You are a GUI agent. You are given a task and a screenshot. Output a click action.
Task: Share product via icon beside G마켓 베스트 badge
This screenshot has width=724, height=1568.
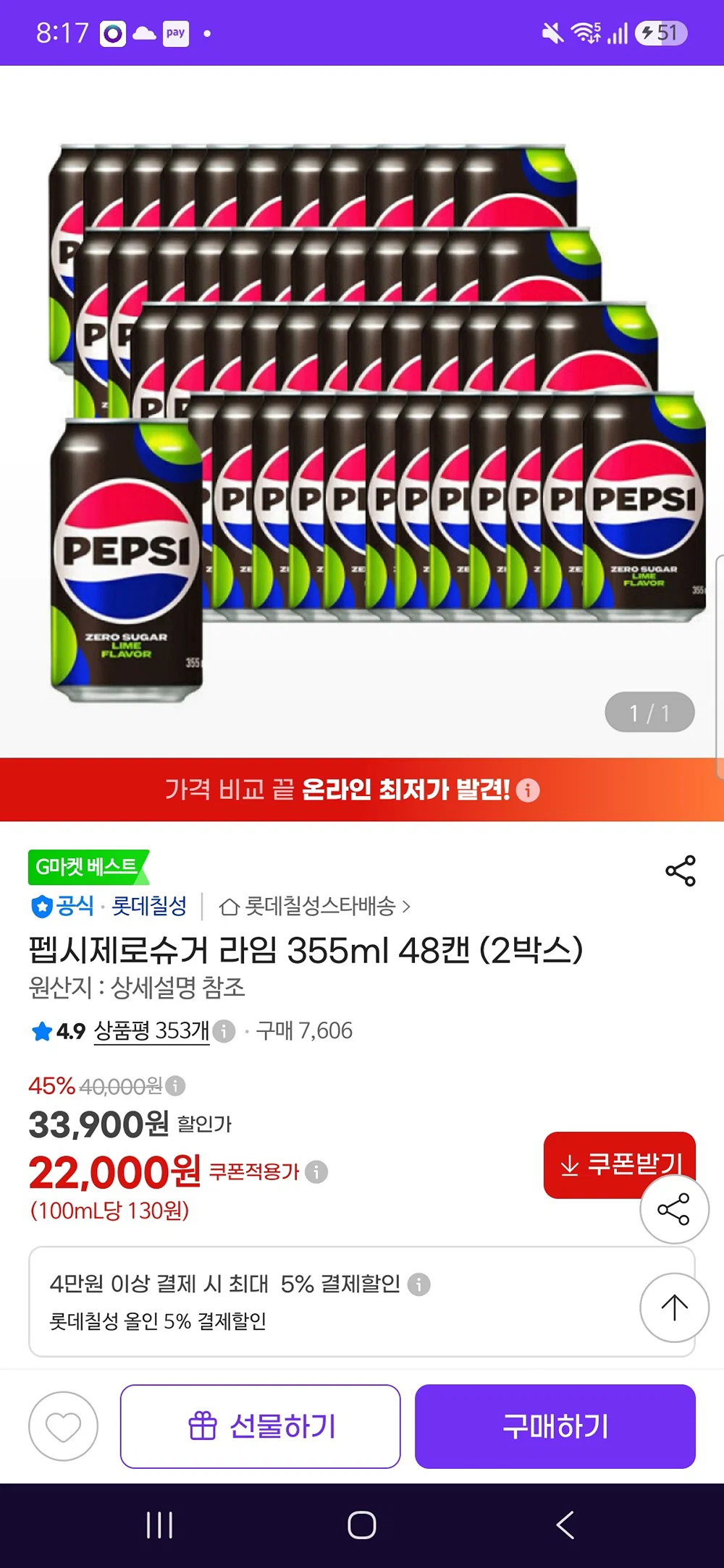pyautogui.click(x=680, y=870)
